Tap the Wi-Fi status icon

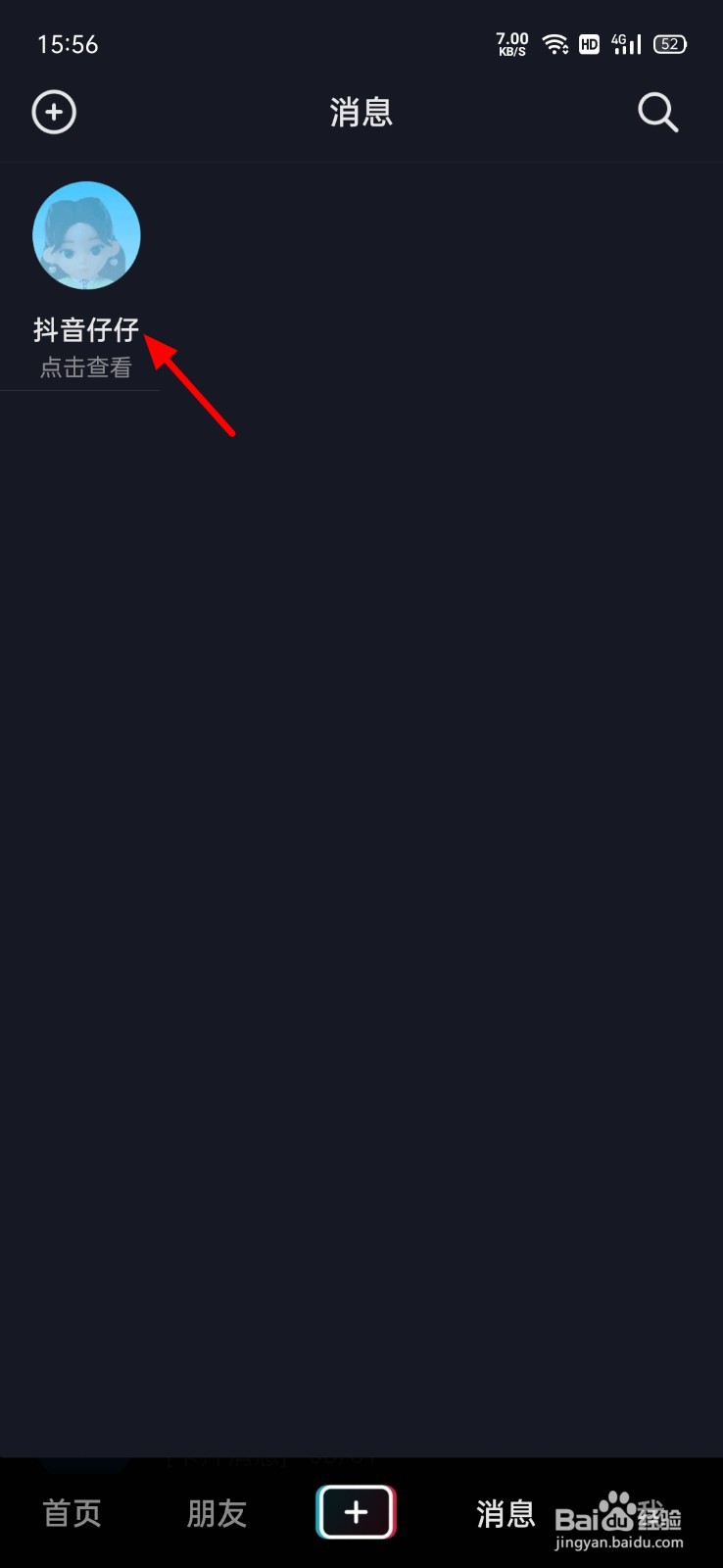point(555,43)
